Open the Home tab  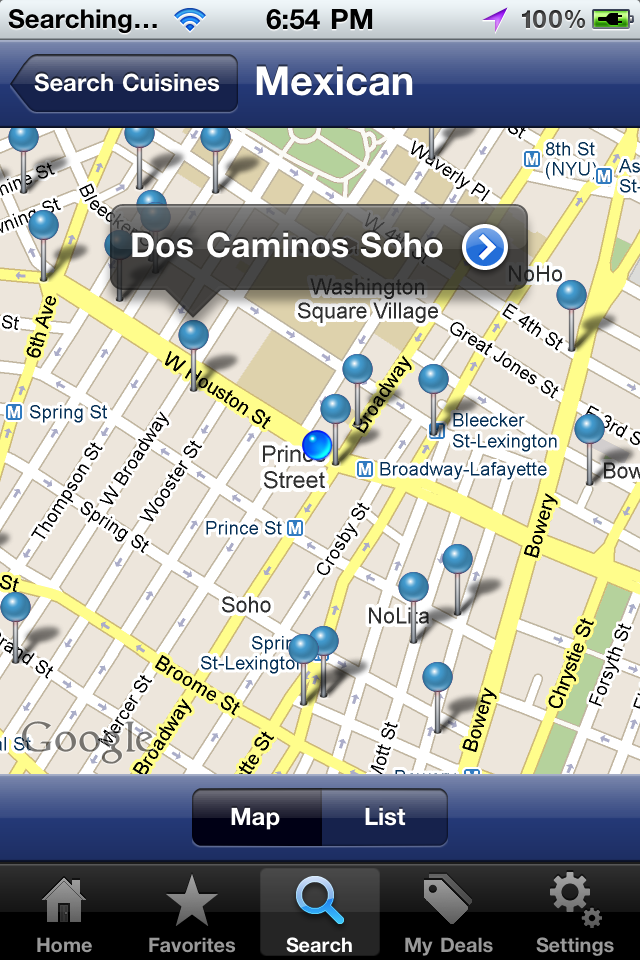pyautogui.click(x=64, y=914)
